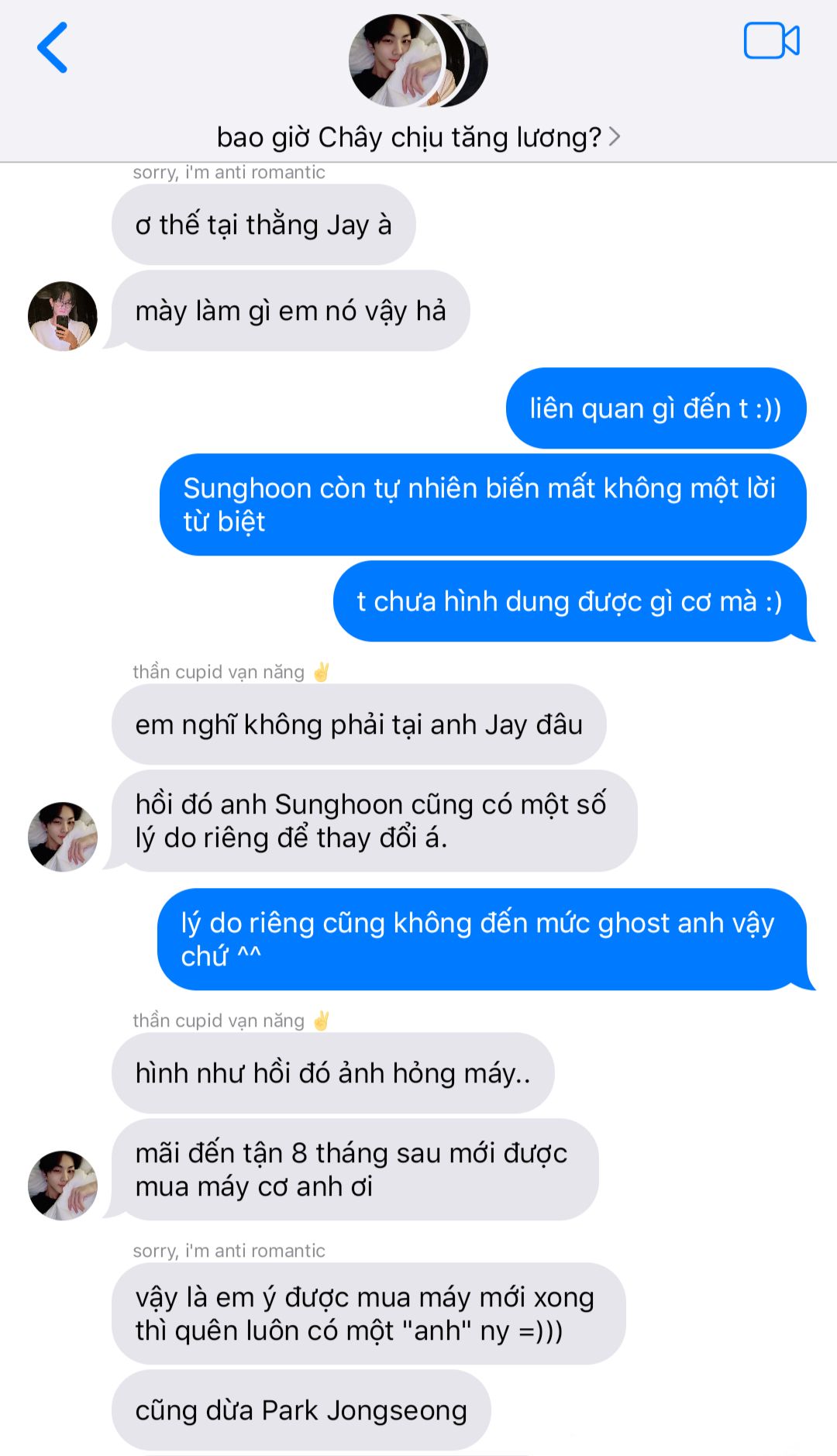
Task: Go back to the conversations list
Action: click(x=53, y=47)
